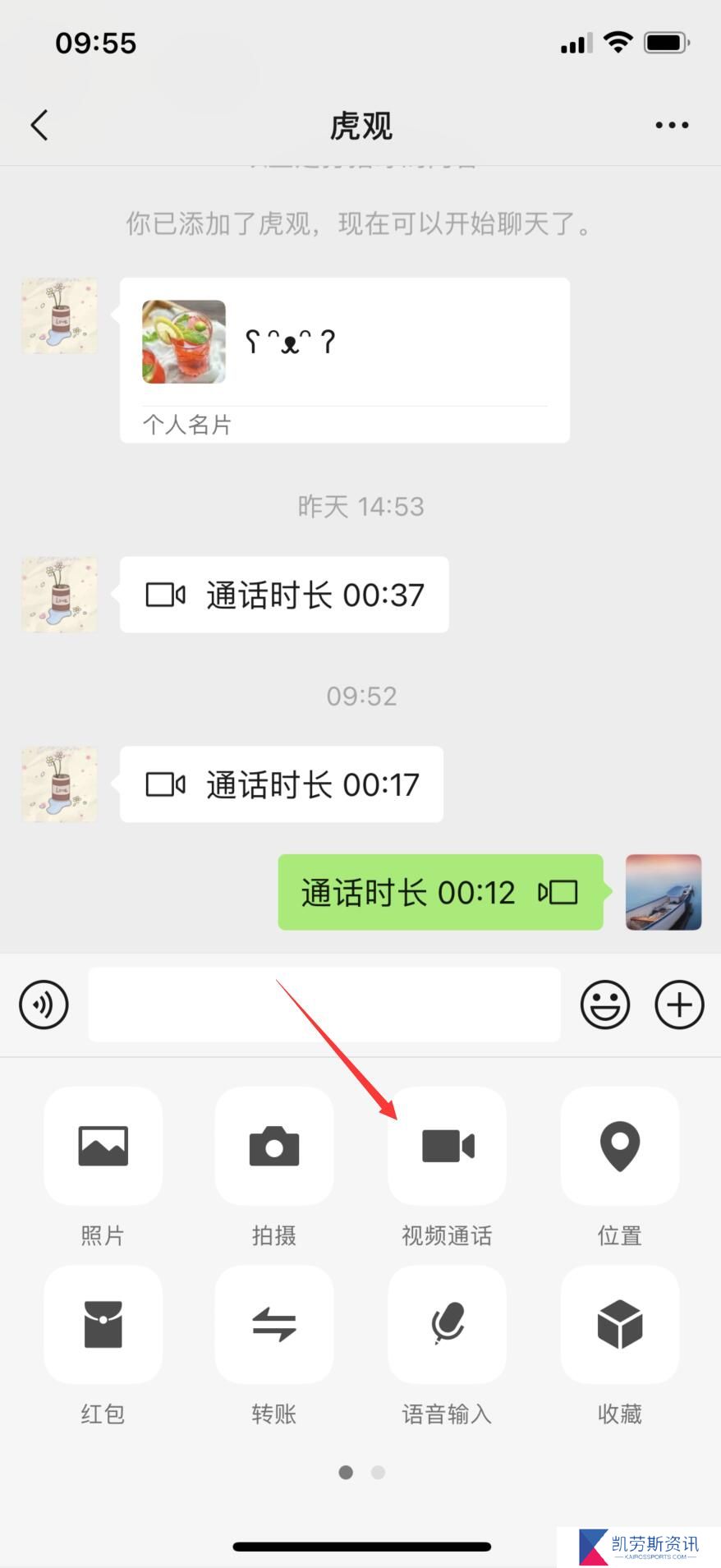This screenshot has width=721, height=1568.
Task: Start a 视频通话 video call
Action: tap(447, 1146)
